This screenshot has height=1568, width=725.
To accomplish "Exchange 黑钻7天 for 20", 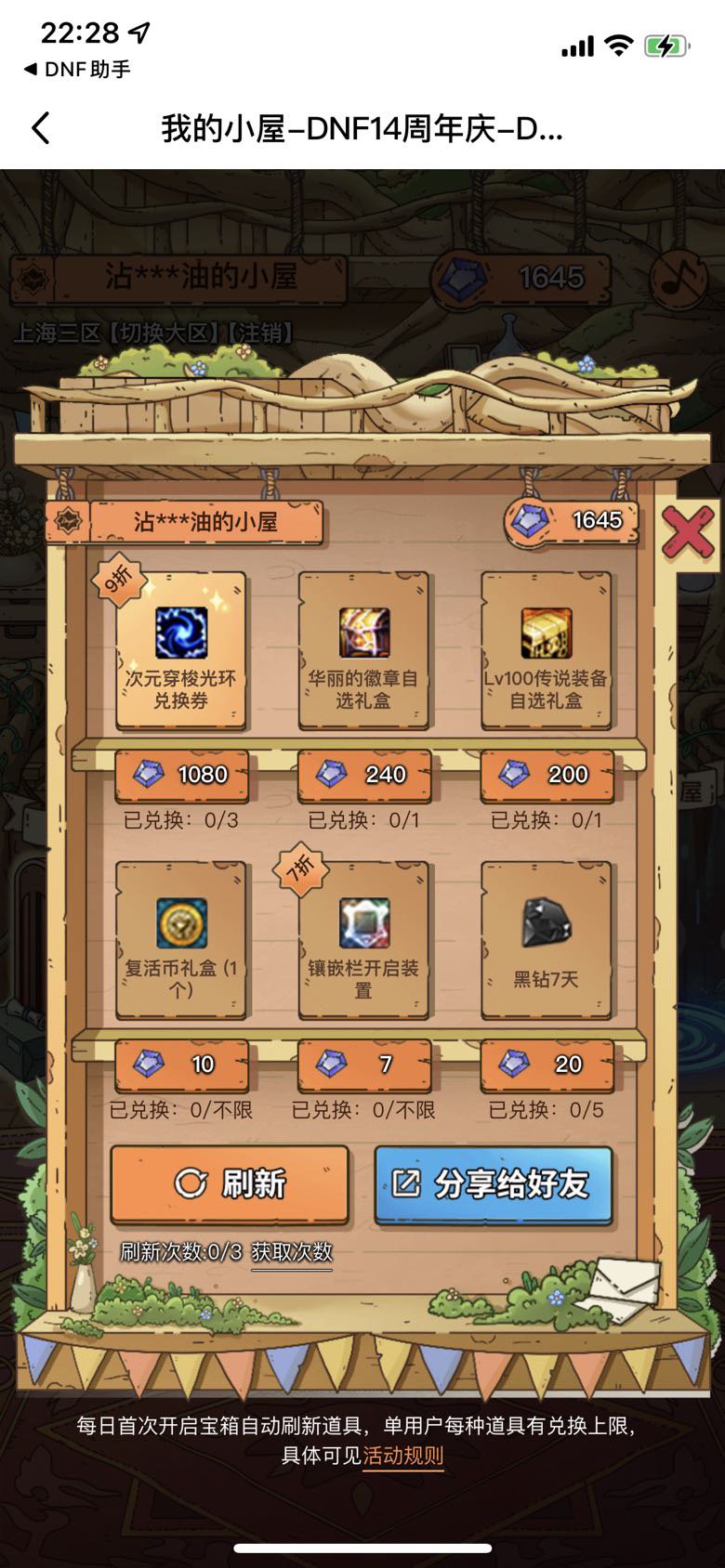I will tap(547, 1065).
